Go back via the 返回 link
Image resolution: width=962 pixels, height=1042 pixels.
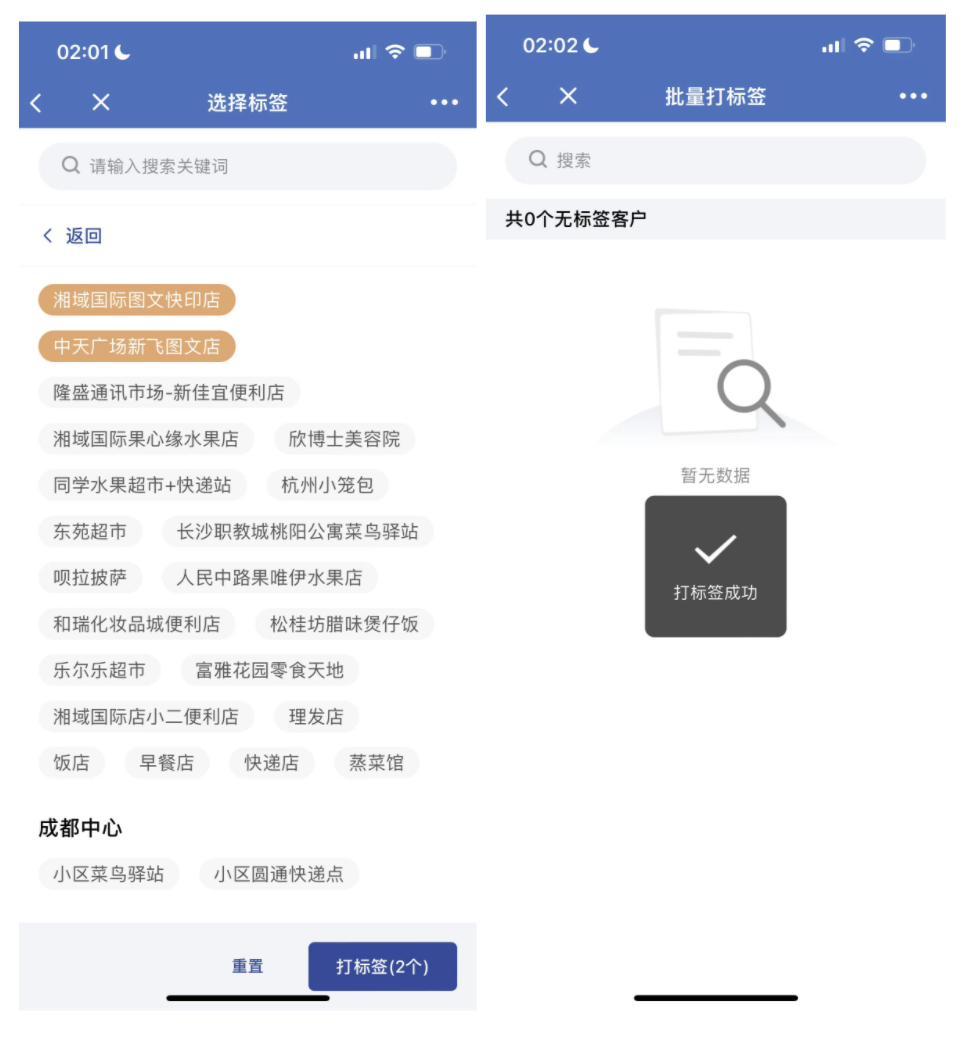[72, 236]
